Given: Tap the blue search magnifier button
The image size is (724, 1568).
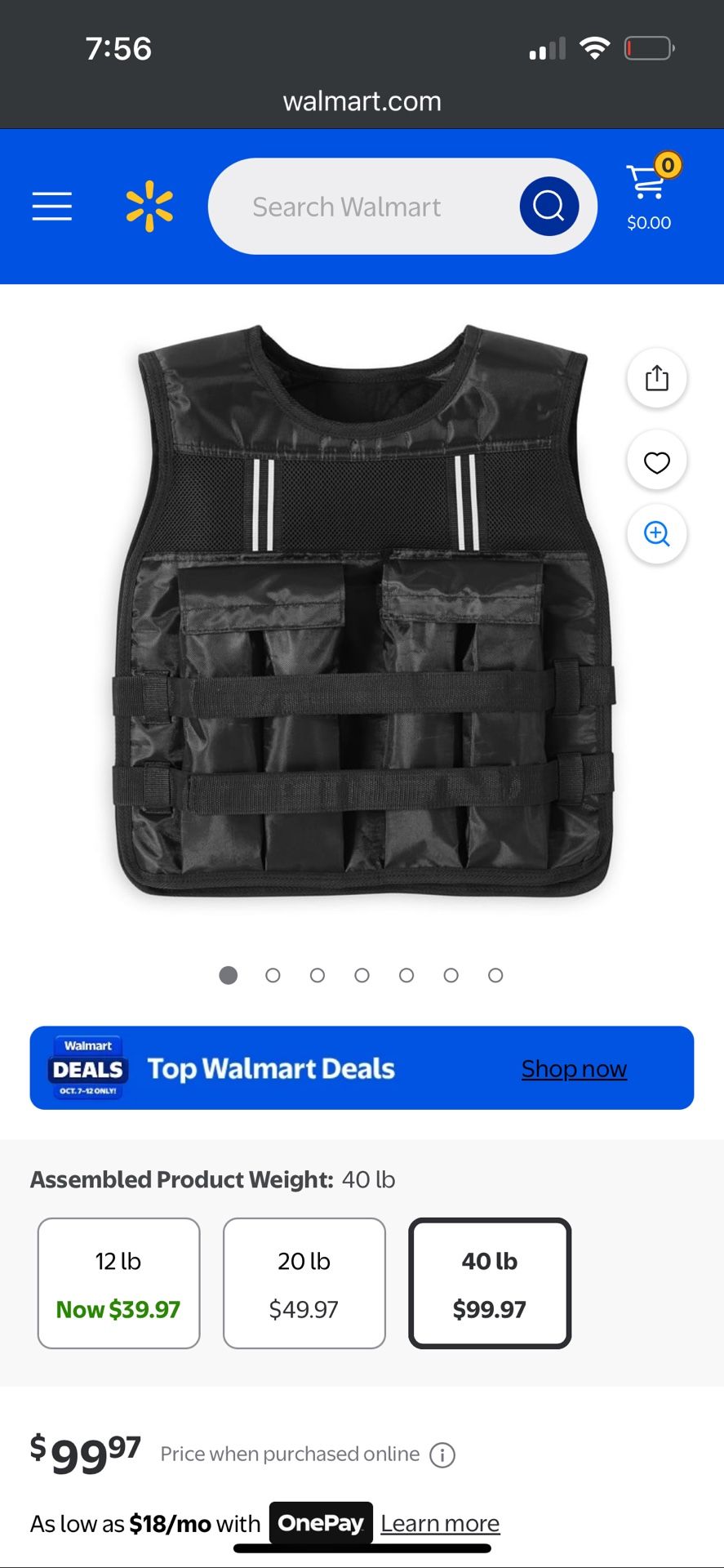Looking at the screenshot, I should (x=549, y=206).
